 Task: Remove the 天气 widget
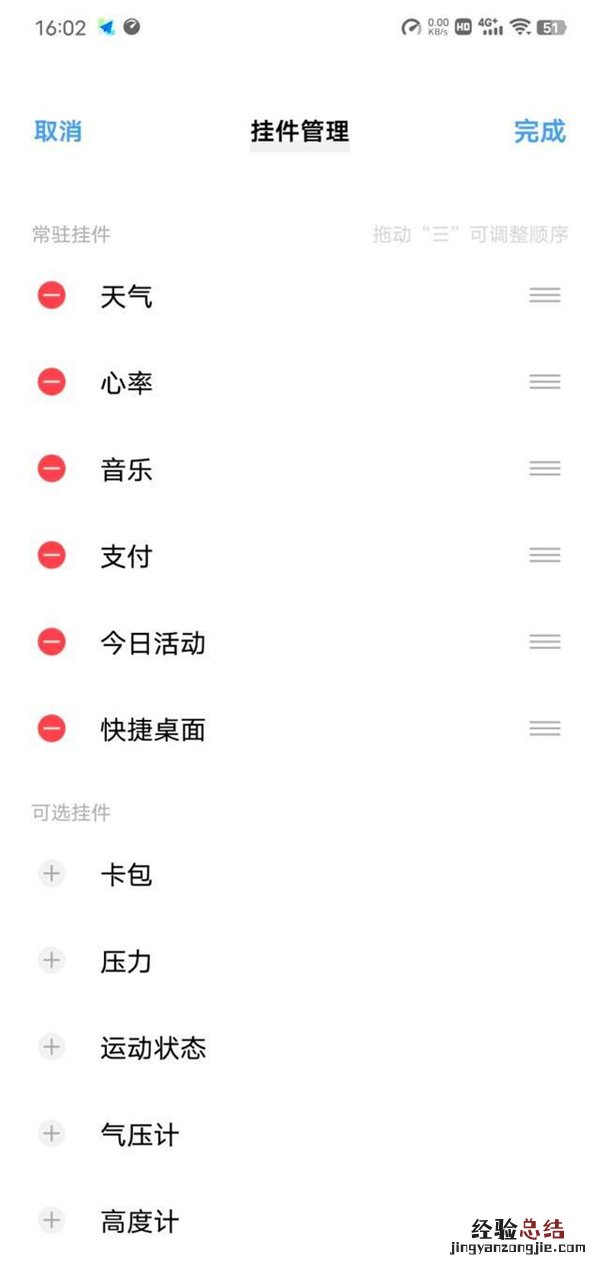pyautogui.click(x=52, y=295)
